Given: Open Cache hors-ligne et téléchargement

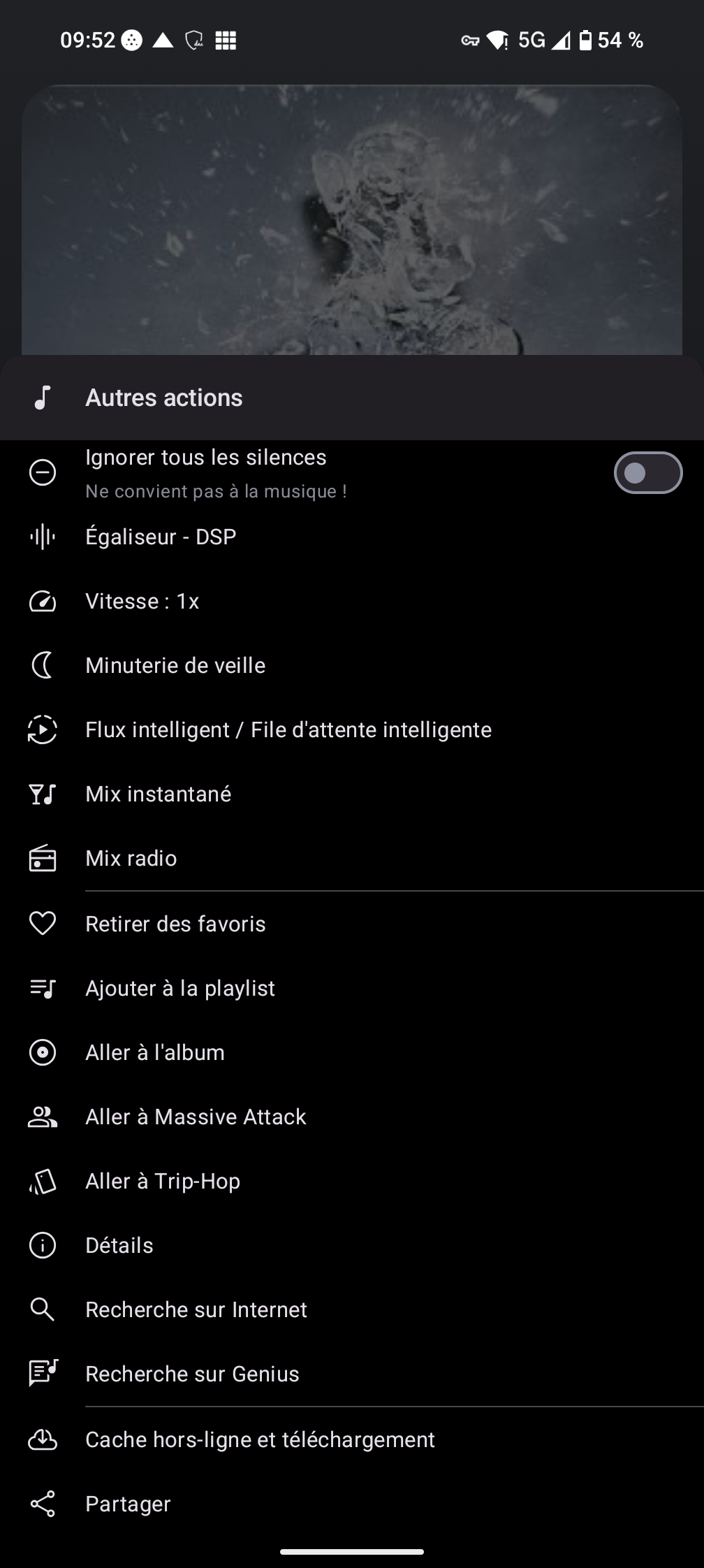Looking at the screenshot, I should pyautogui.click(x=352, y=1439).
